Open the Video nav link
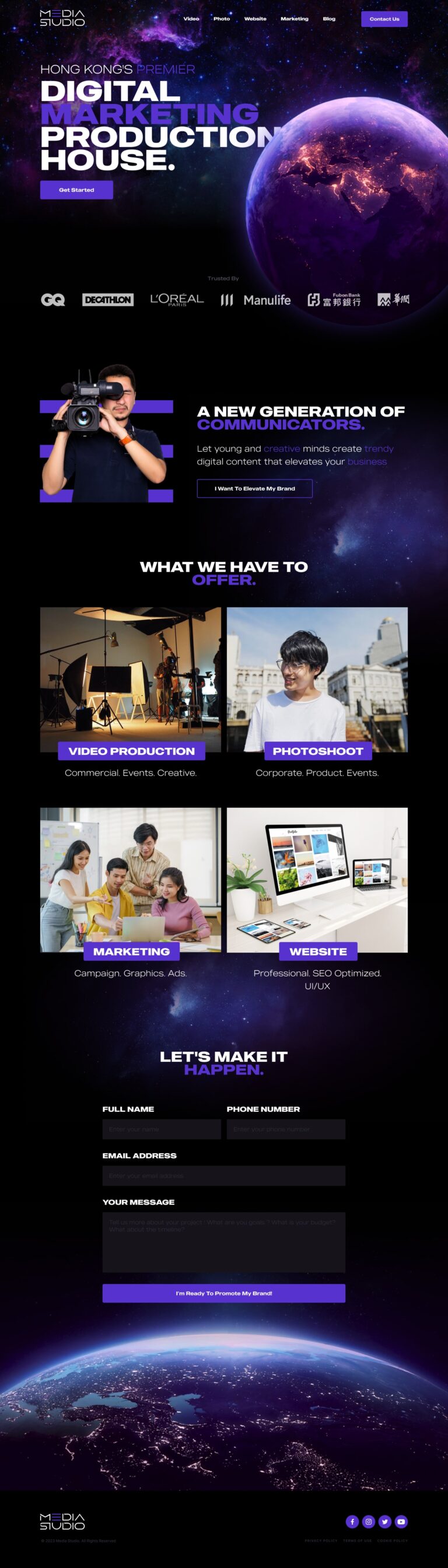 click(191, 19)
